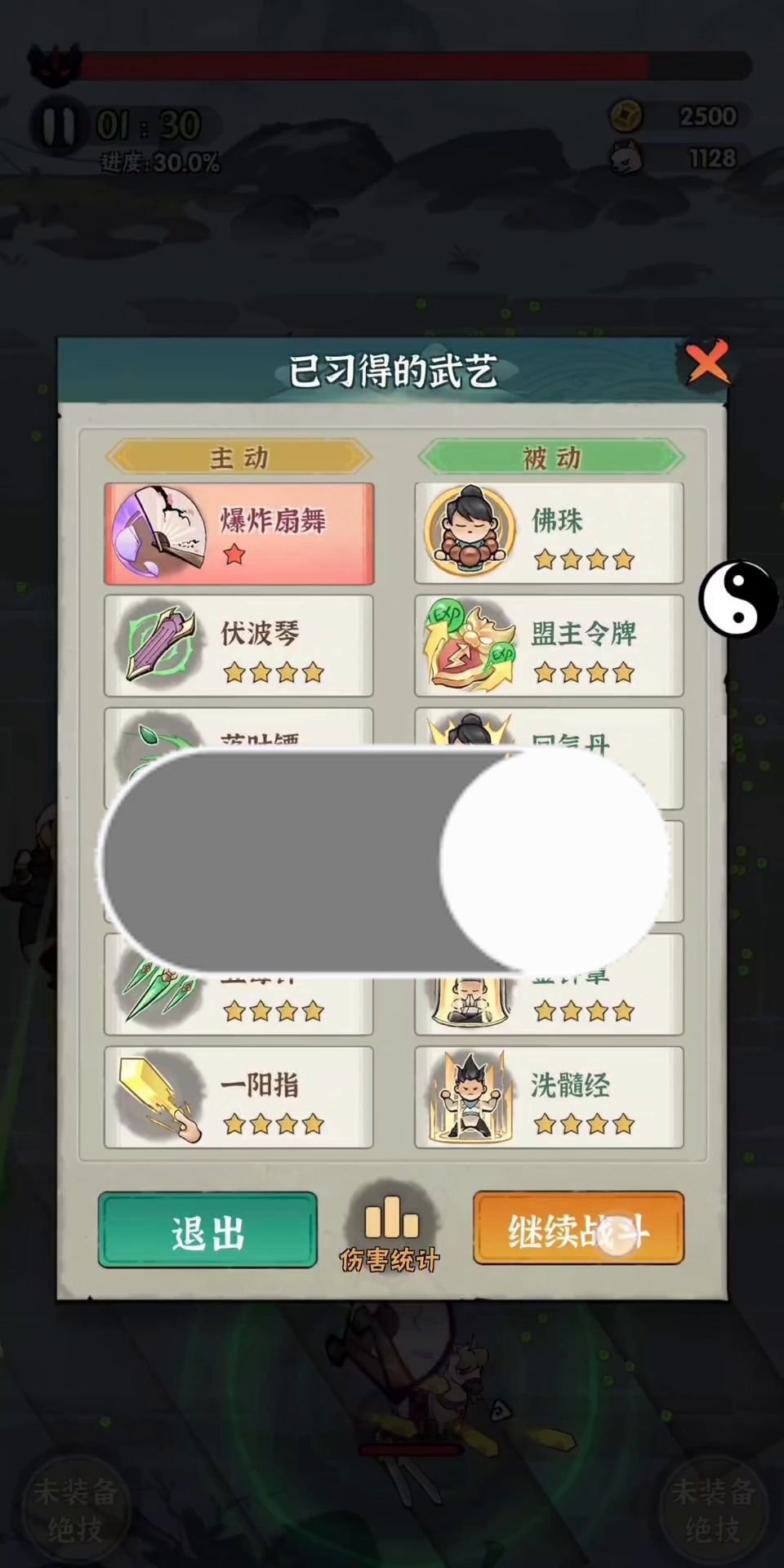Open the 佛珠 passive skill
784x1568 pixels.
pyautogui.click(x=549, y=534)
